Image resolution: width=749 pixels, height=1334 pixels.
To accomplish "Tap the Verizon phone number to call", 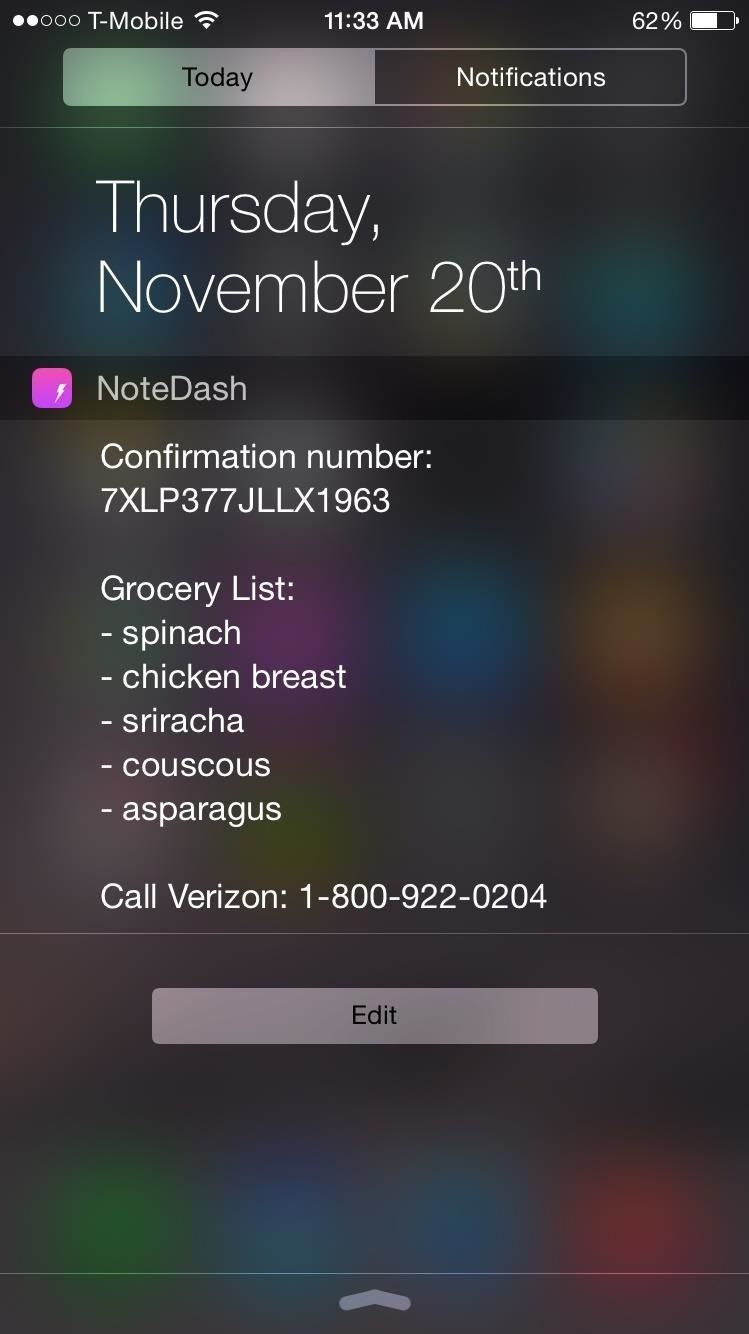I will coord(420,897).
